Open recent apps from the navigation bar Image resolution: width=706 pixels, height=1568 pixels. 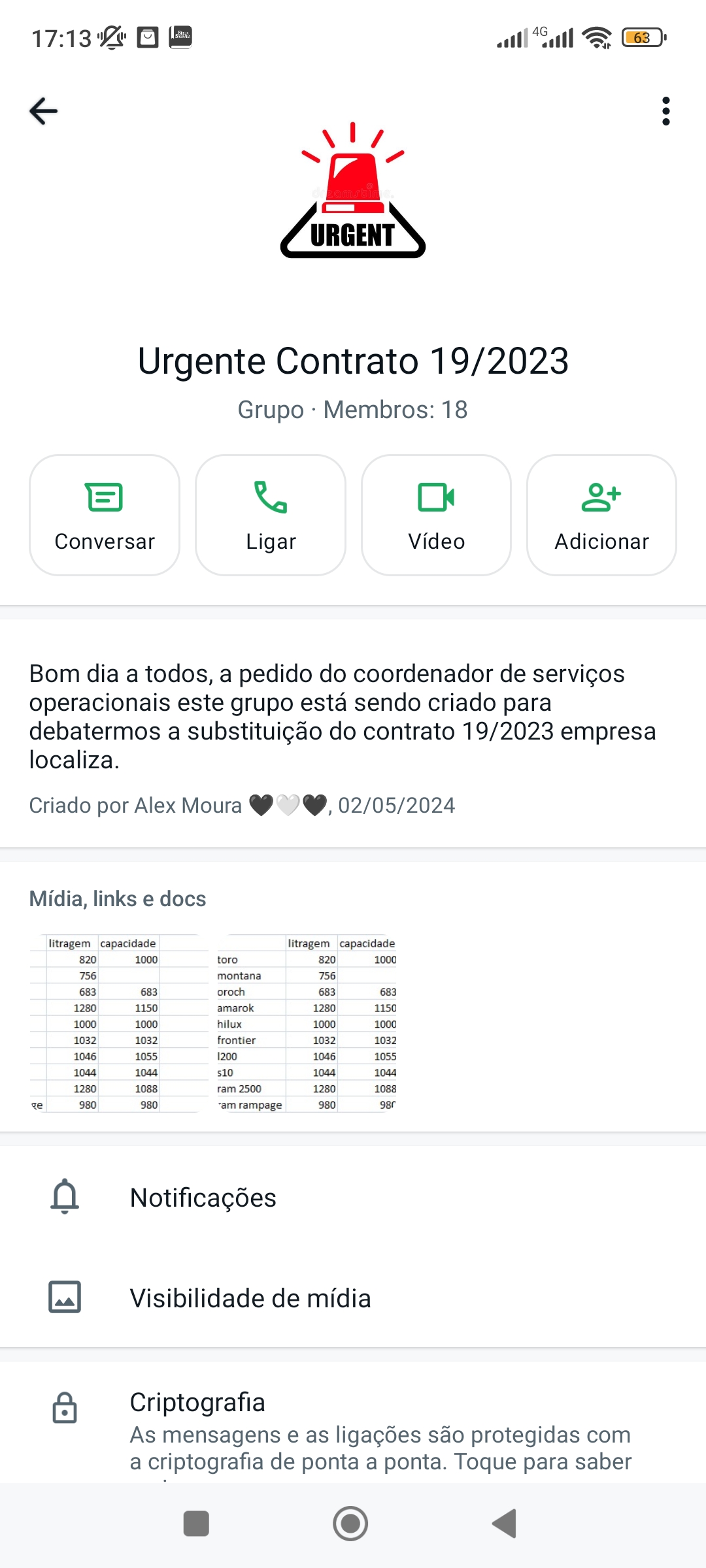point(196,1524)
